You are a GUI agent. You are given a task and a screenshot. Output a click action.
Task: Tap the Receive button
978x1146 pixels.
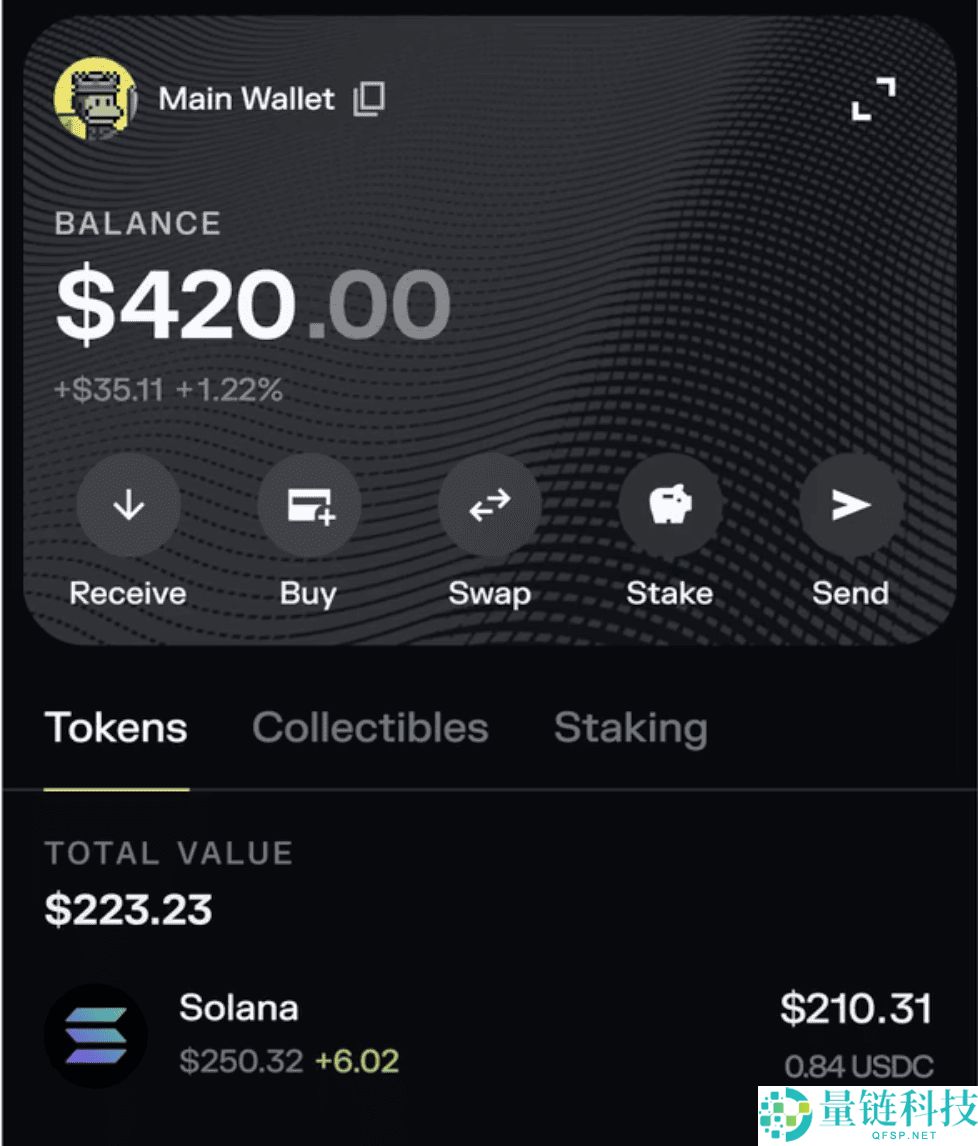[128, 506]
